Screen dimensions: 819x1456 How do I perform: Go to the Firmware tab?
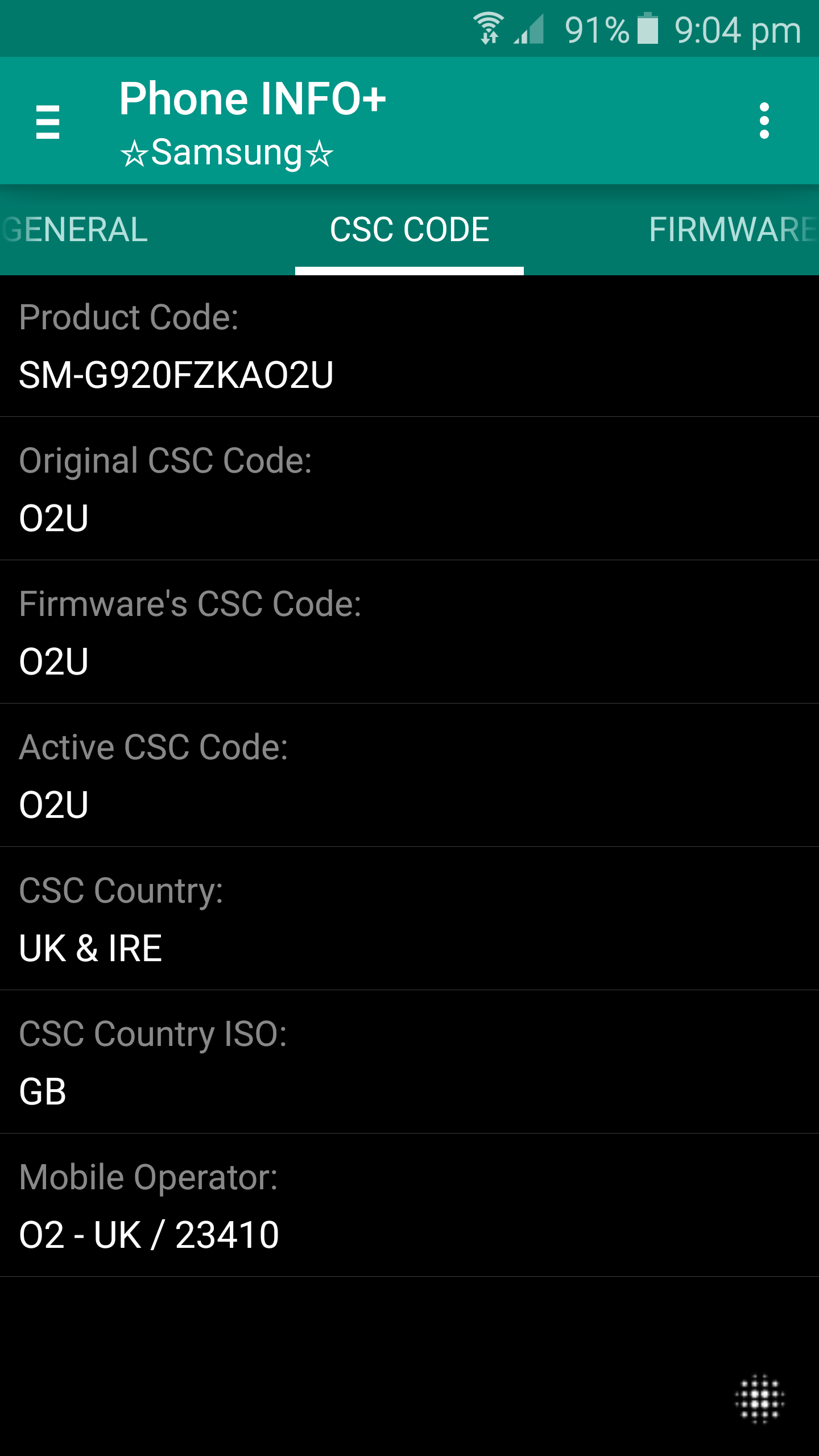pyautogui.click(x=733, y=230)
